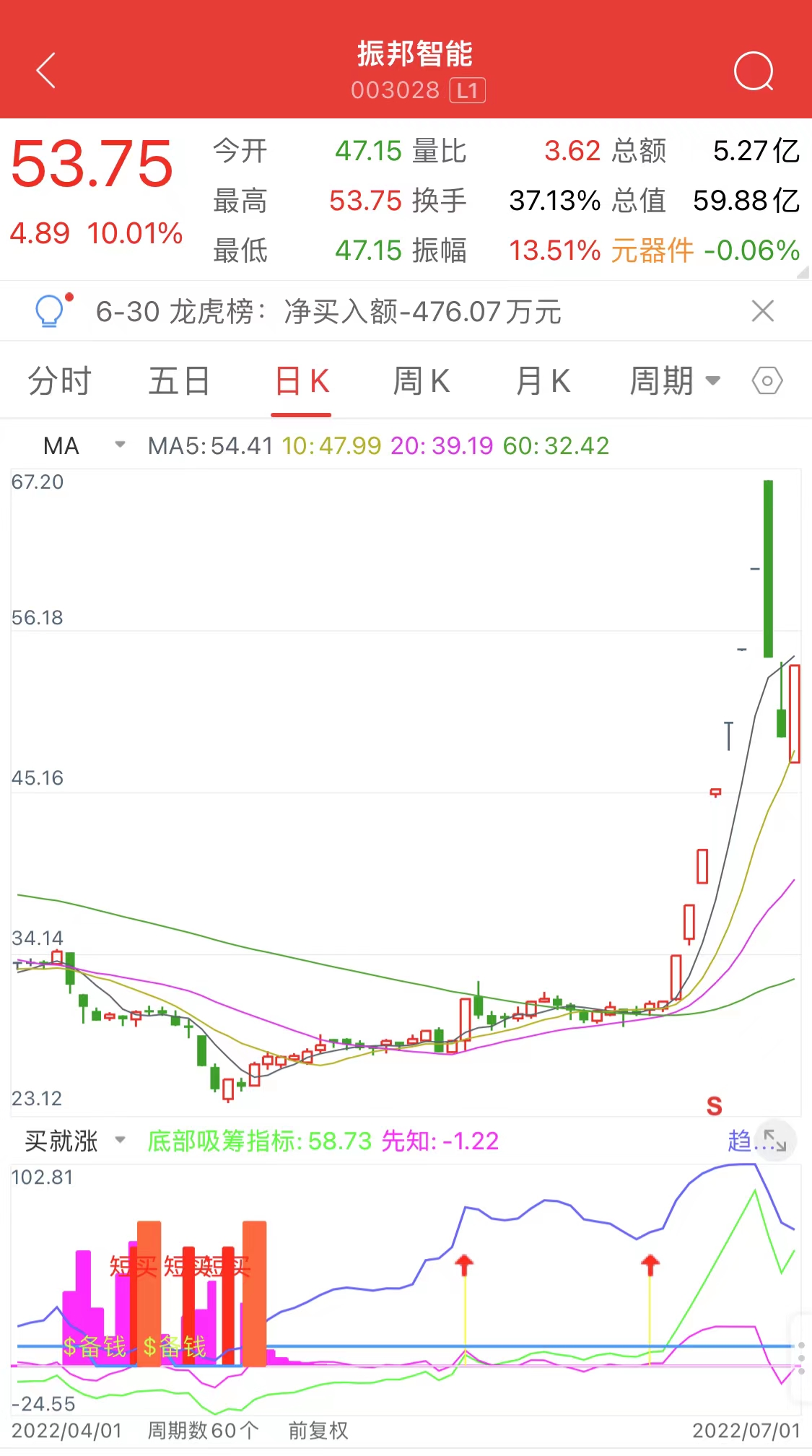Click the L1 quote level badge
The width and height of the screenshot is (812, 1456).
pyautogui.click(x=468, y=90)
